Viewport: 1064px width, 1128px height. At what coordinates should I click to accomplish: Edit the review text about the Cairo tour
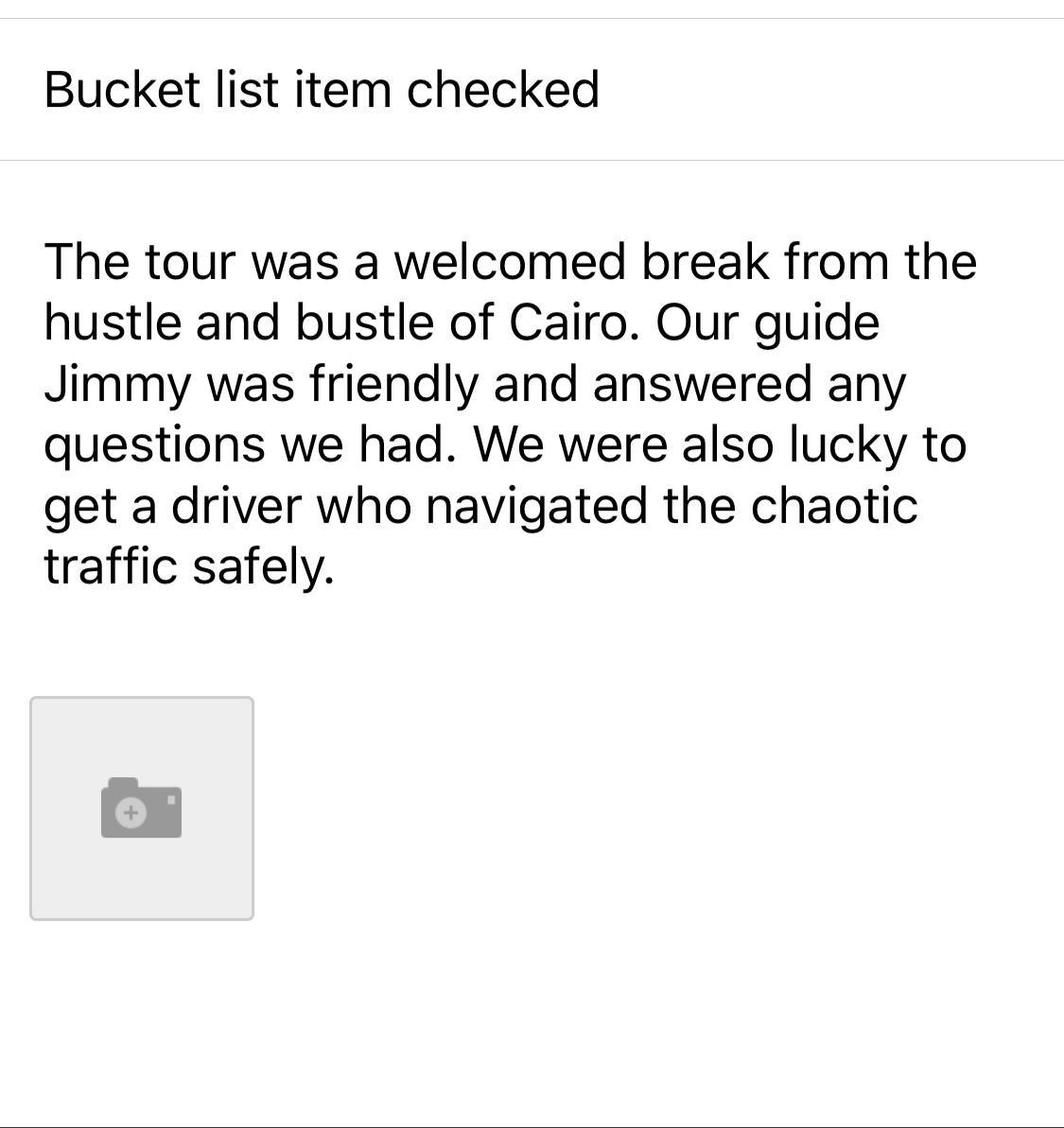point(509,412)
